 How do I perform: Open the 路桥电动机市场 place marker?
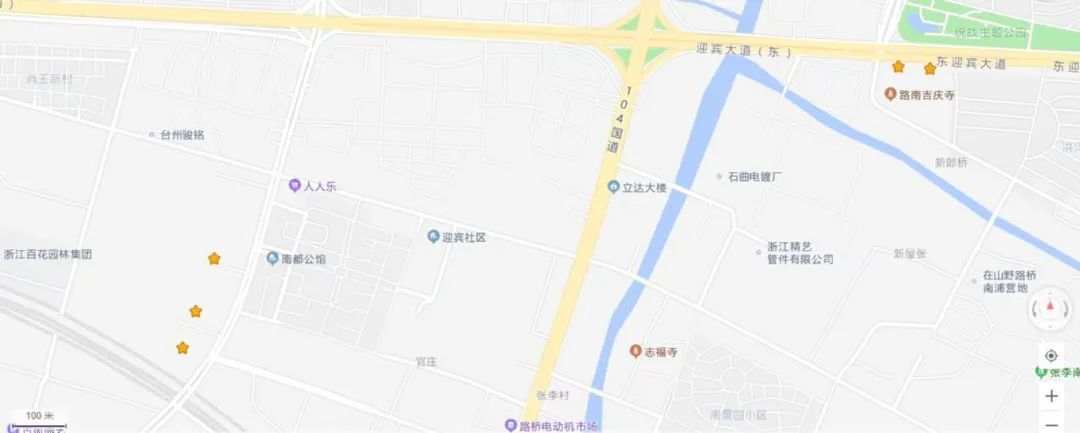pyautogui.click(x=510, y=426)
